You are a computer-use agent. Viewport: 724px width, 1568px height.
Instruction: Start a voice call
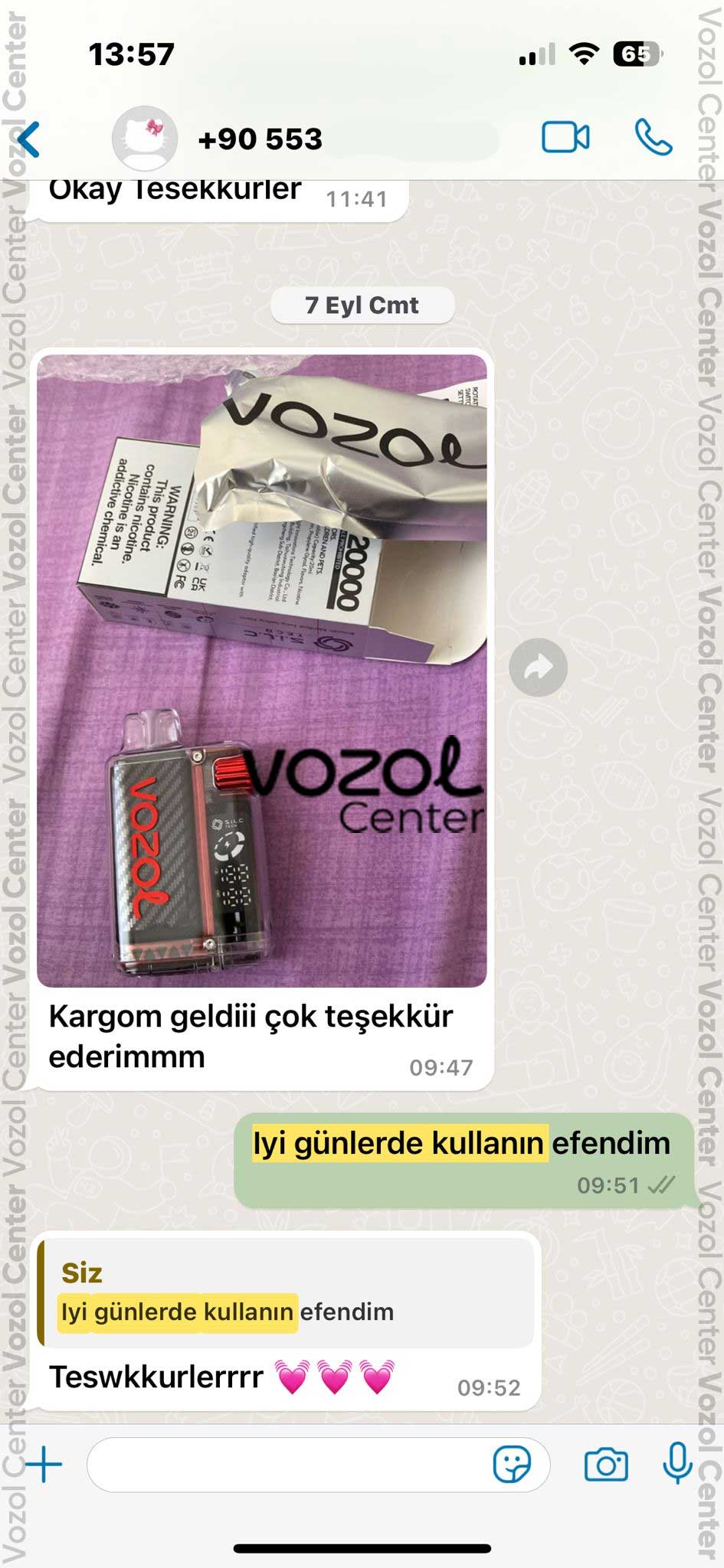pos(654,138)
